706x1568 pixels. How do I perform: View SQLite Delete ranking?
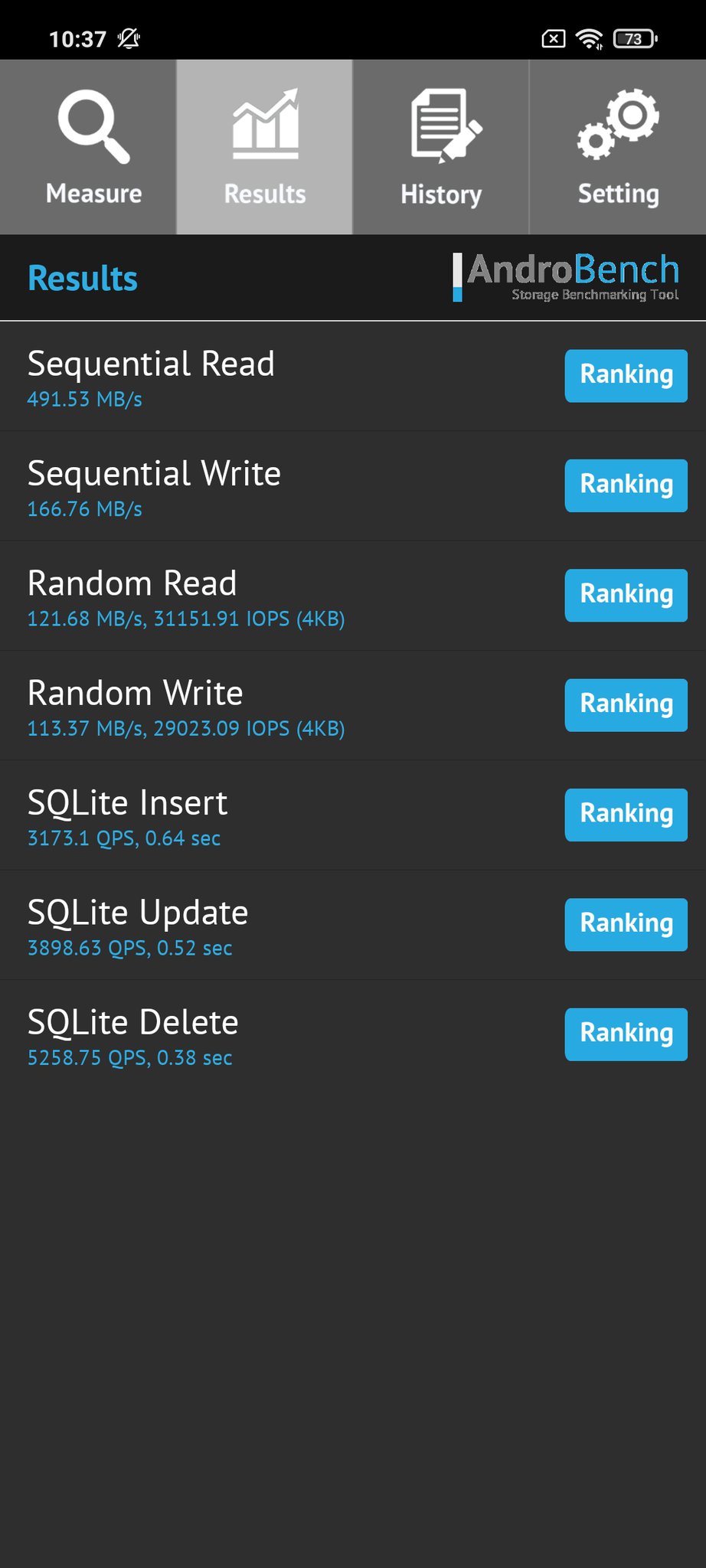626,1034
